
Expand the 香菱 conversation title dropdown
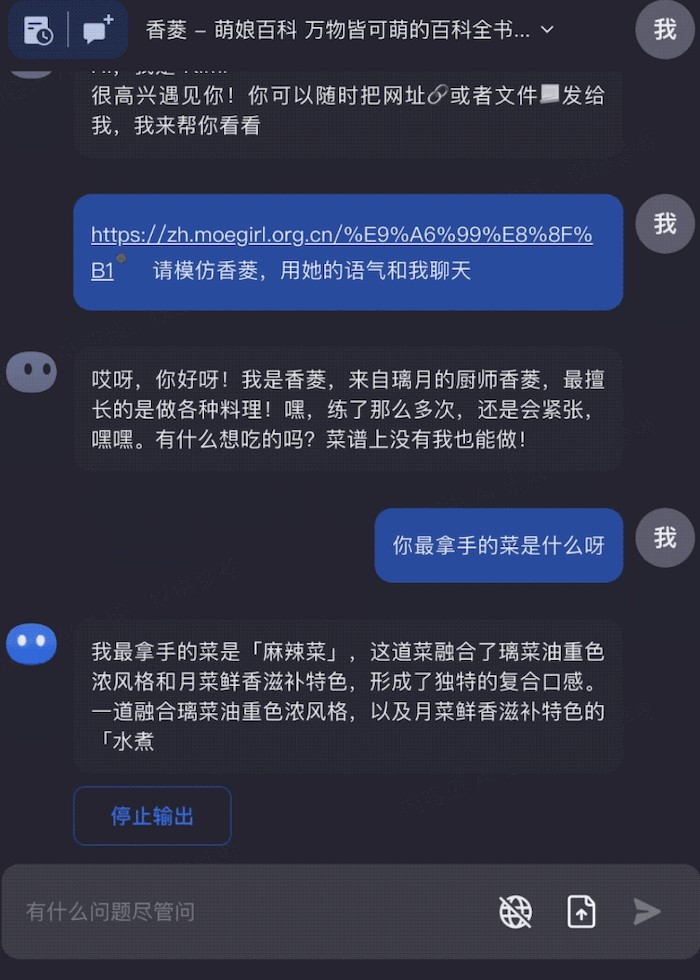click(547, 30)
